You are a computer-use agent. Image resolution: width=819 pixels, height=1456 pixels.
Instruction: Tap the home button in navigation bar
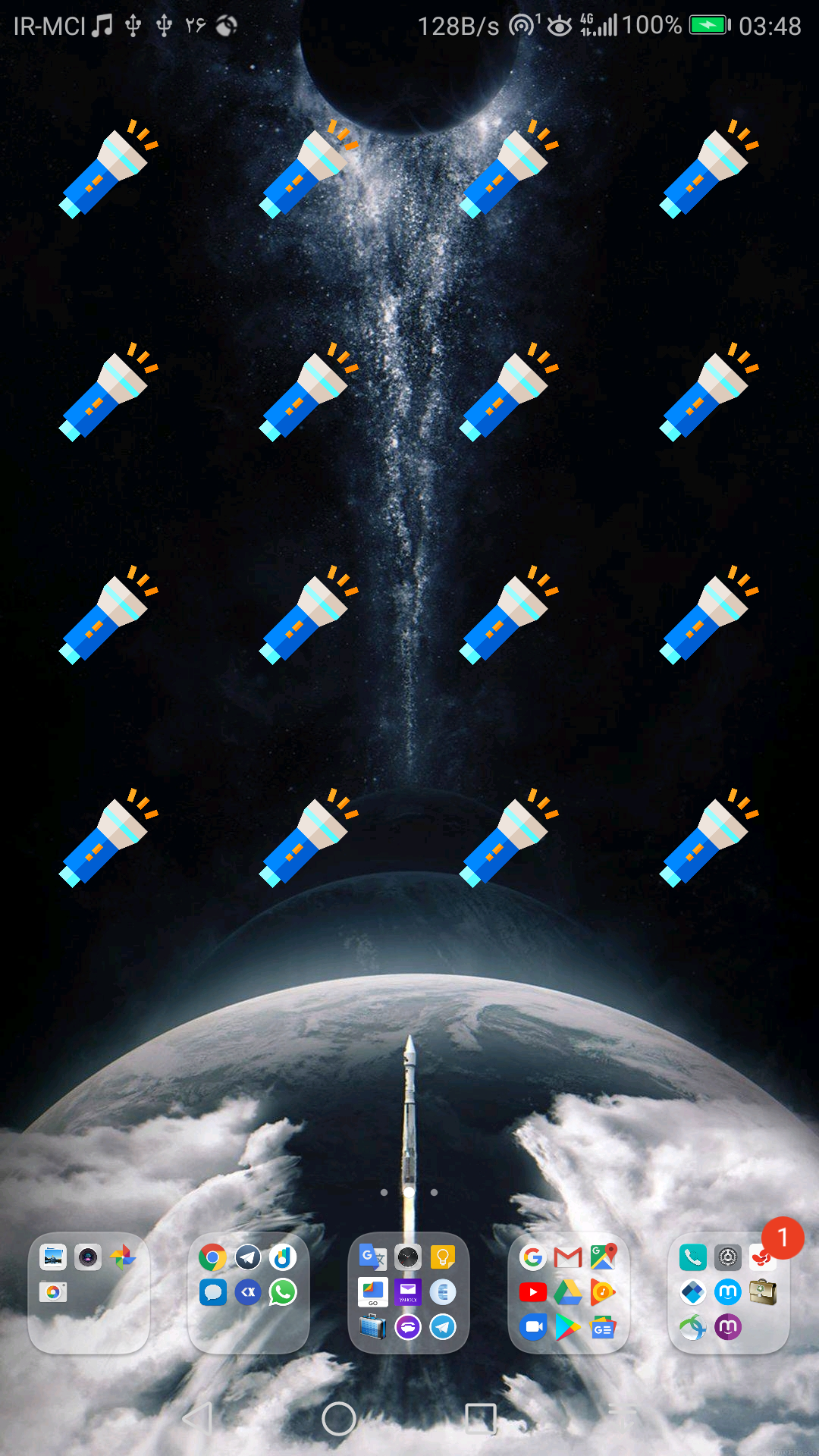coord(339,1418)
